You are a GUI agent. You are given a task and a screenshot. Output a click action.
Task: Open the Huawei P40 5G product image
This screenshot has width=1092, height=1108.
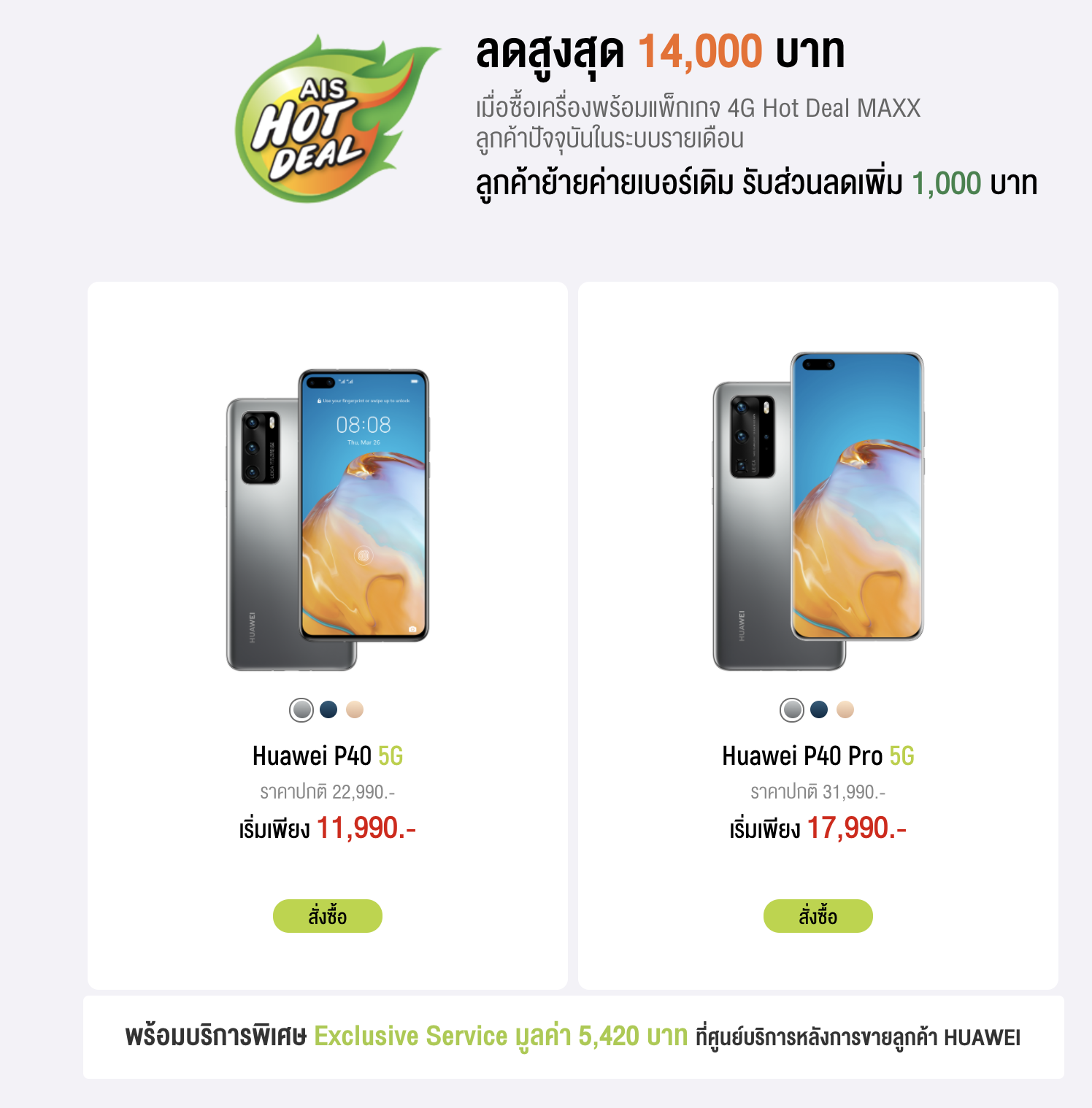[328, 519]
